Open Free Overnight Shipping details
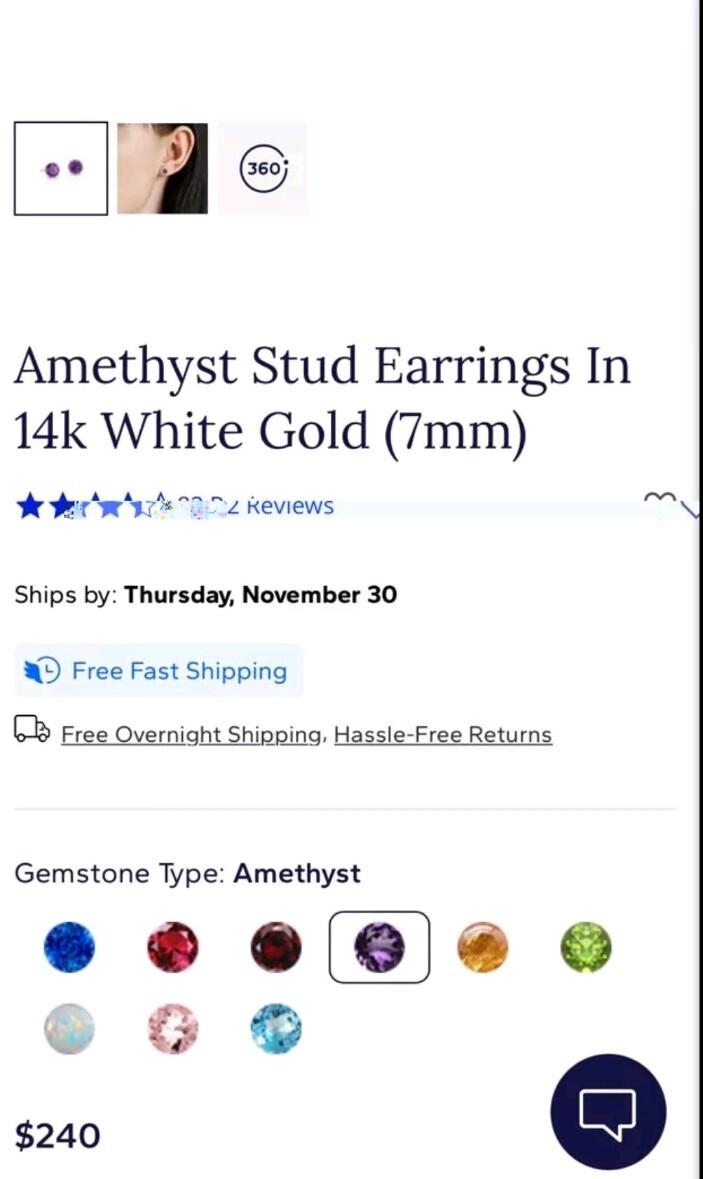 tap(191, 735)
